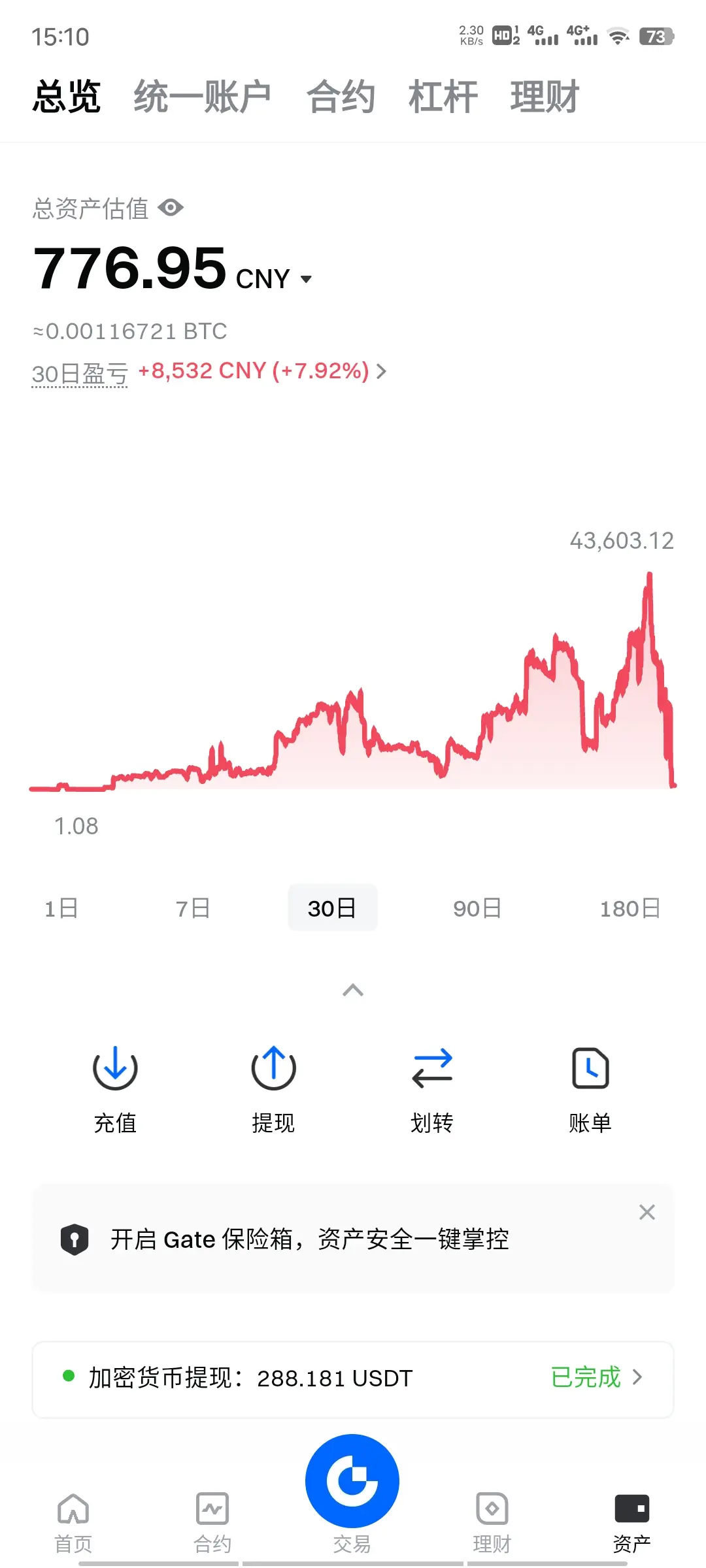
Task: Go to 首页 in bottom navigation
Action: click(x=73, y=1522)
